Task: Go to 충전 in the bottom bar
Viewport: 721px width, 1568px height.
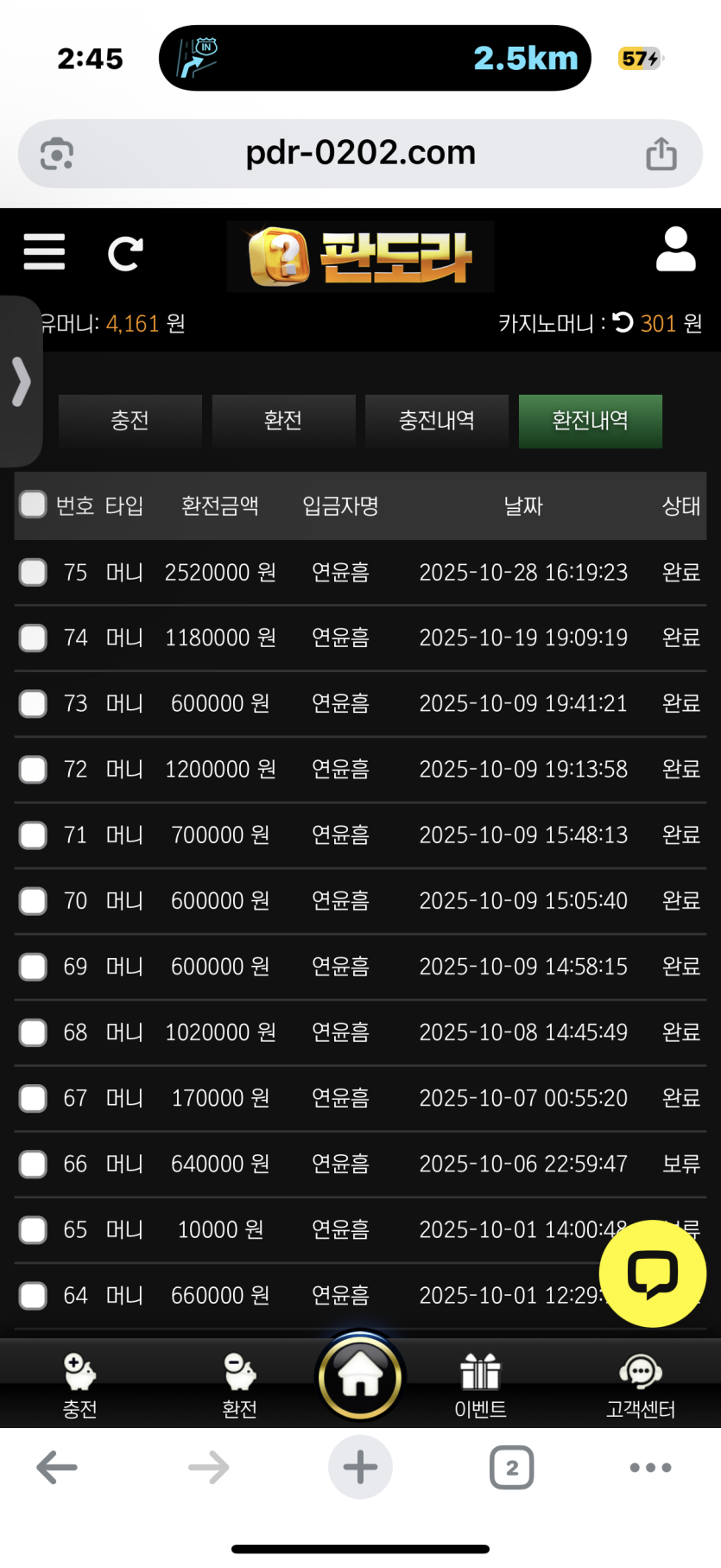Action: [79, 1385]
